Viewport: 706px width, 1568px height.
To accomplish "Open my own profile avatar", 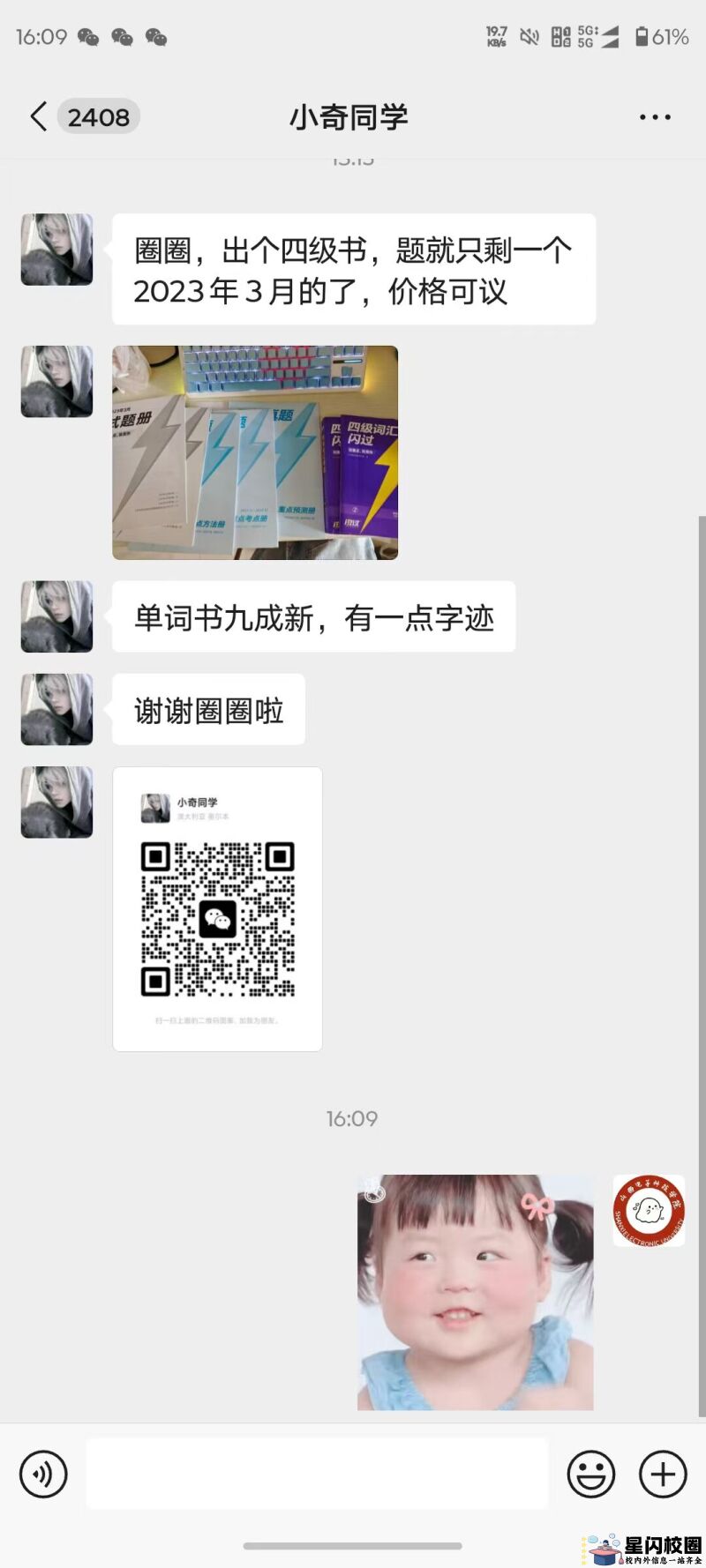I will pyautogui.click(x=649, y=1210).
